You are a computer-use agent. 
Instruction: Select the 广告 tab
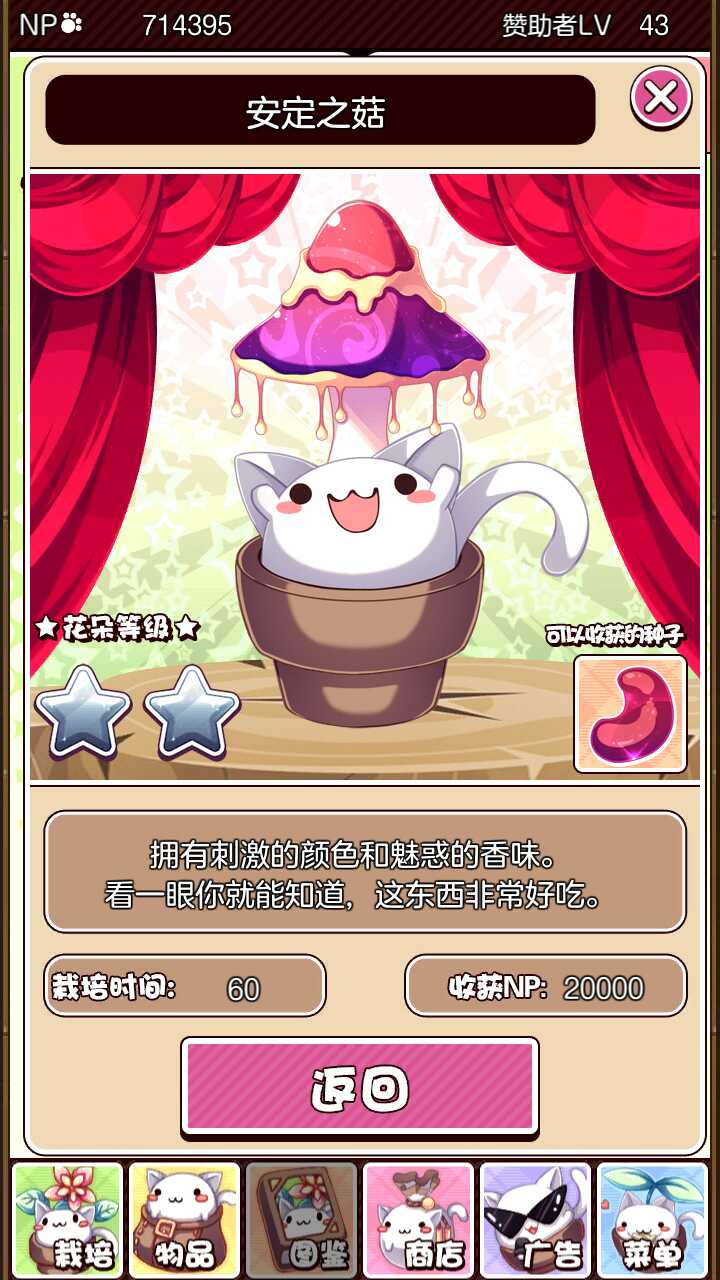535,1219
